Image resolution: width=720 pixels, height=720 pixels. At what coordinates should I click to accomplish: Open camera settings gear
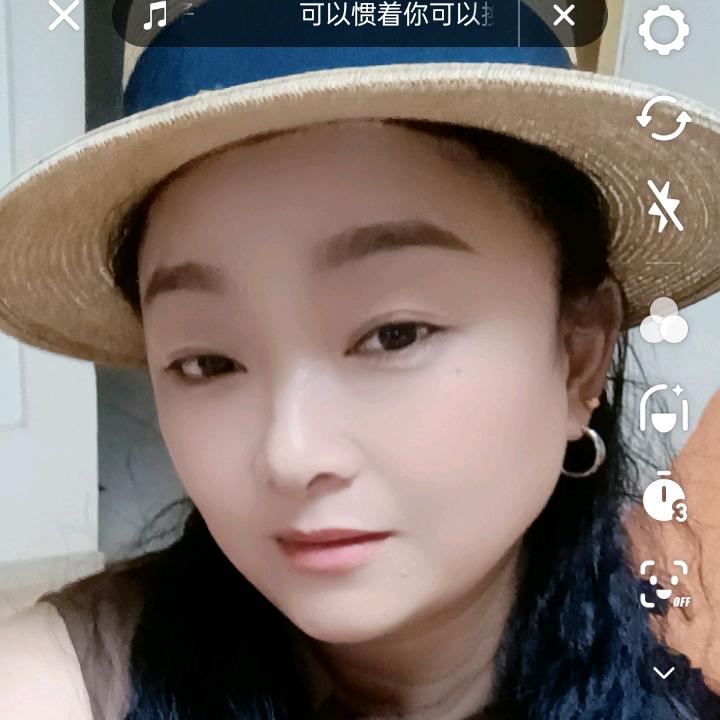(x=664, y=30)
